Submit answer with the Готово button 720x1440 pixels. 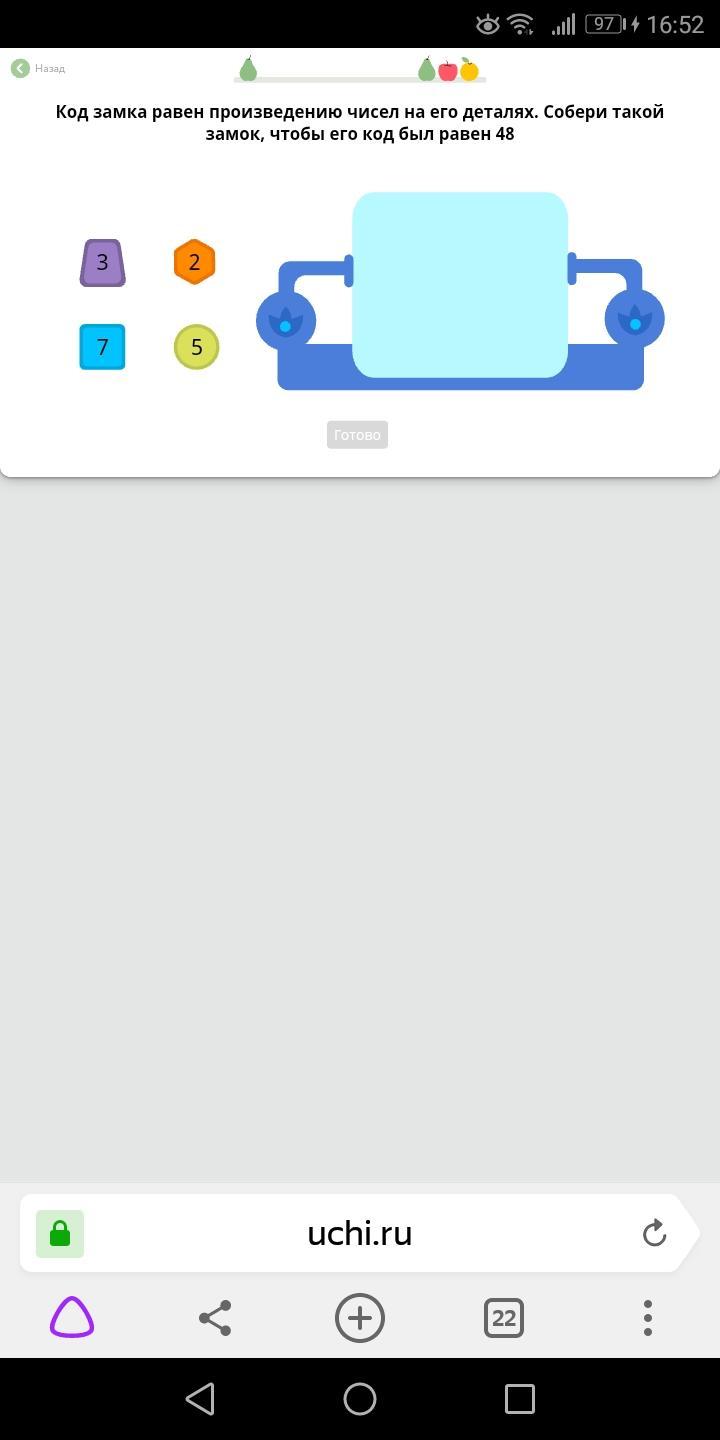(357, 435)
